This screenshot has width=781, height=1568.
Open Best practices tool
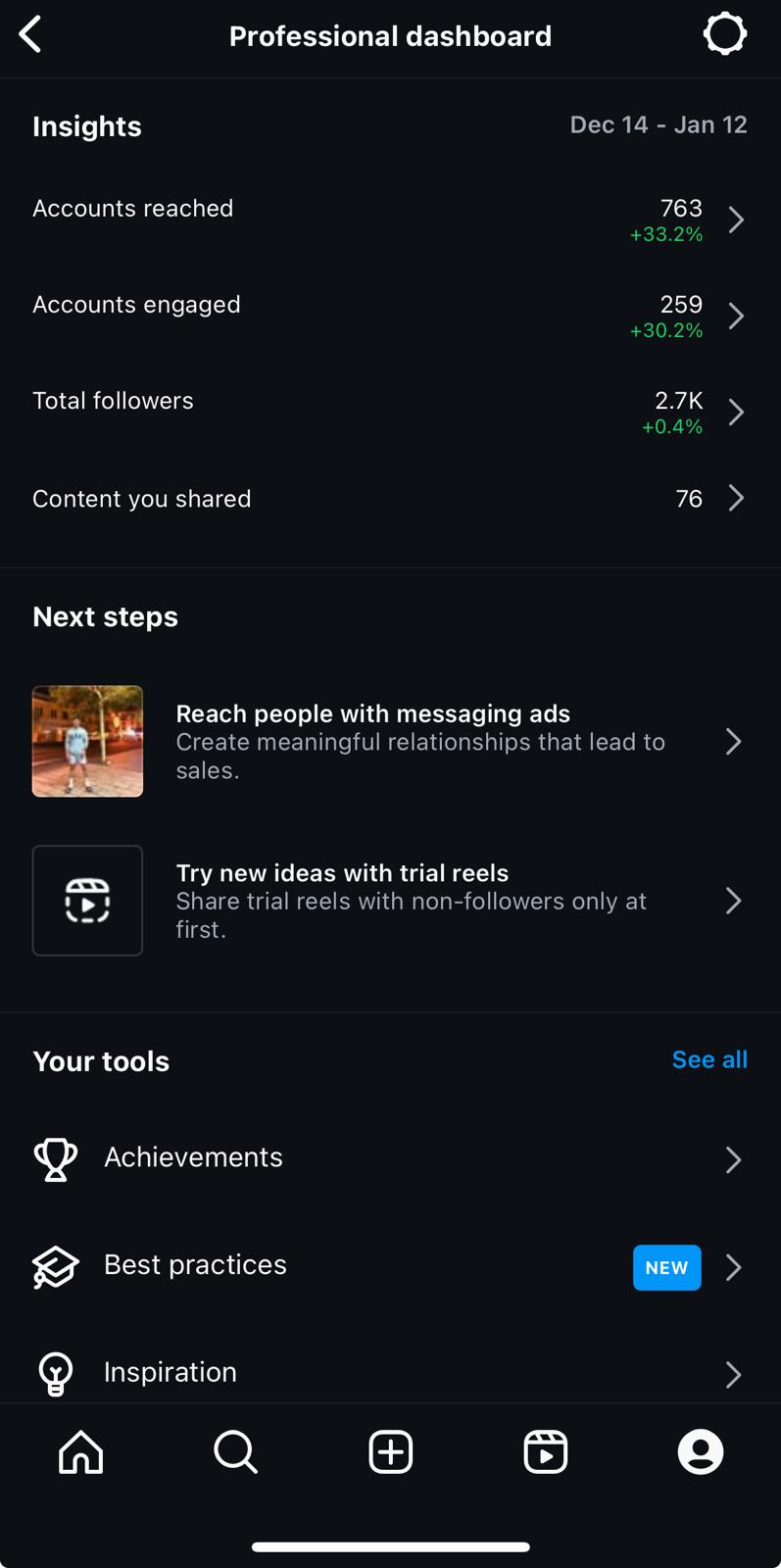coord(389,1266)
